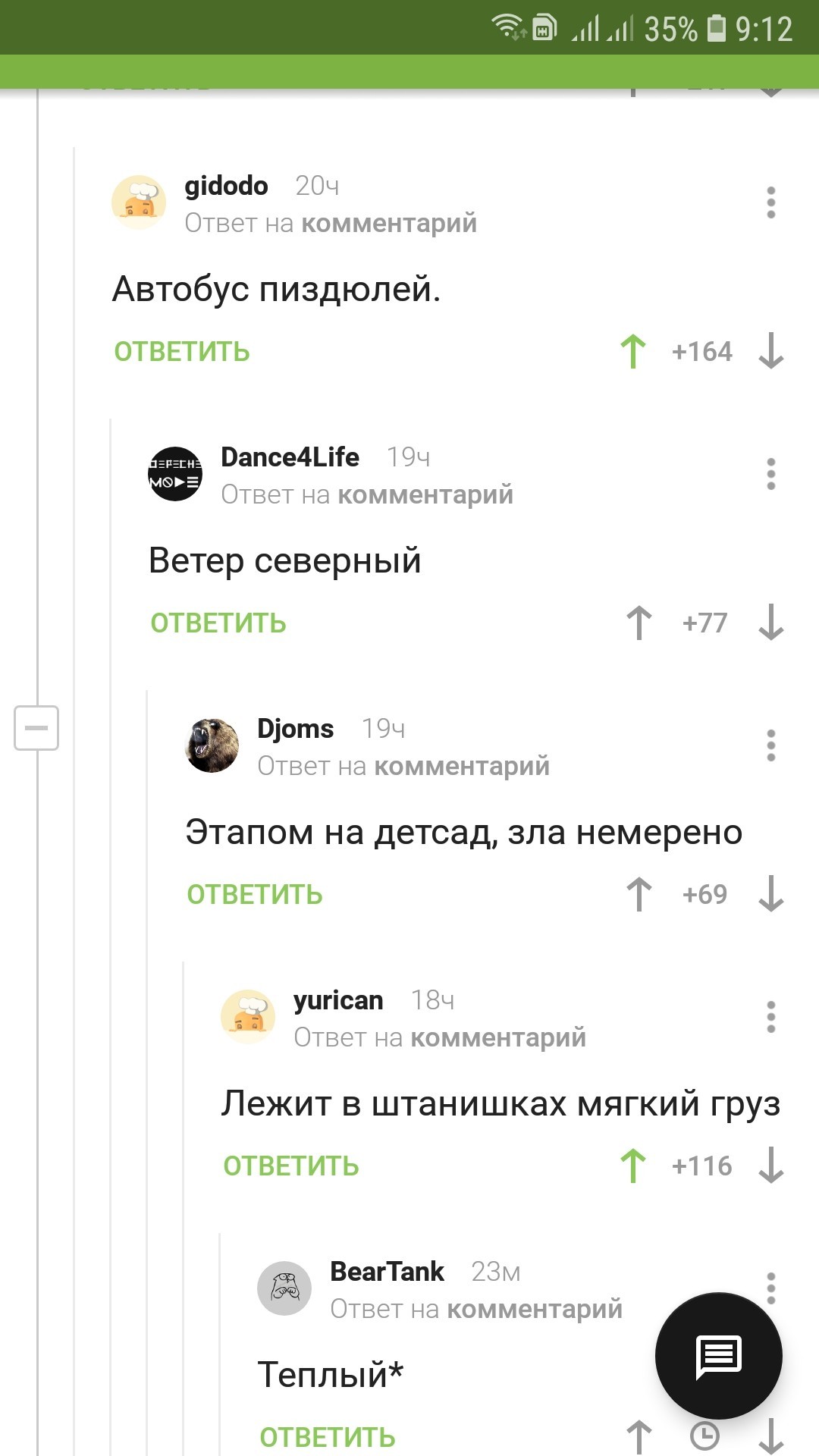Image resolution: width=819 pixels, height=1456 pixels.
Task: Downvote yurican's comment
Action: coord(770,1166)
